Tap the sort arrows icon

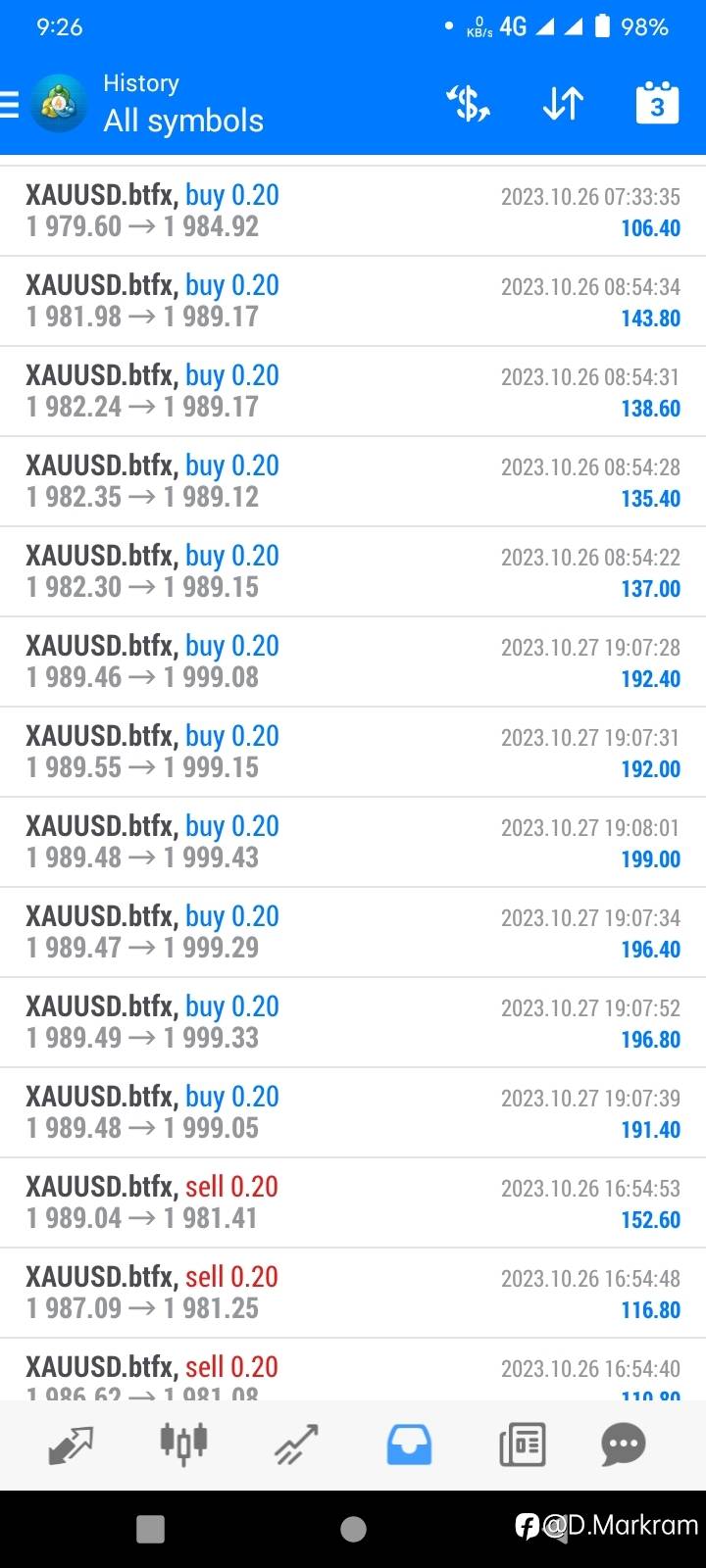[x=563, y=103]
